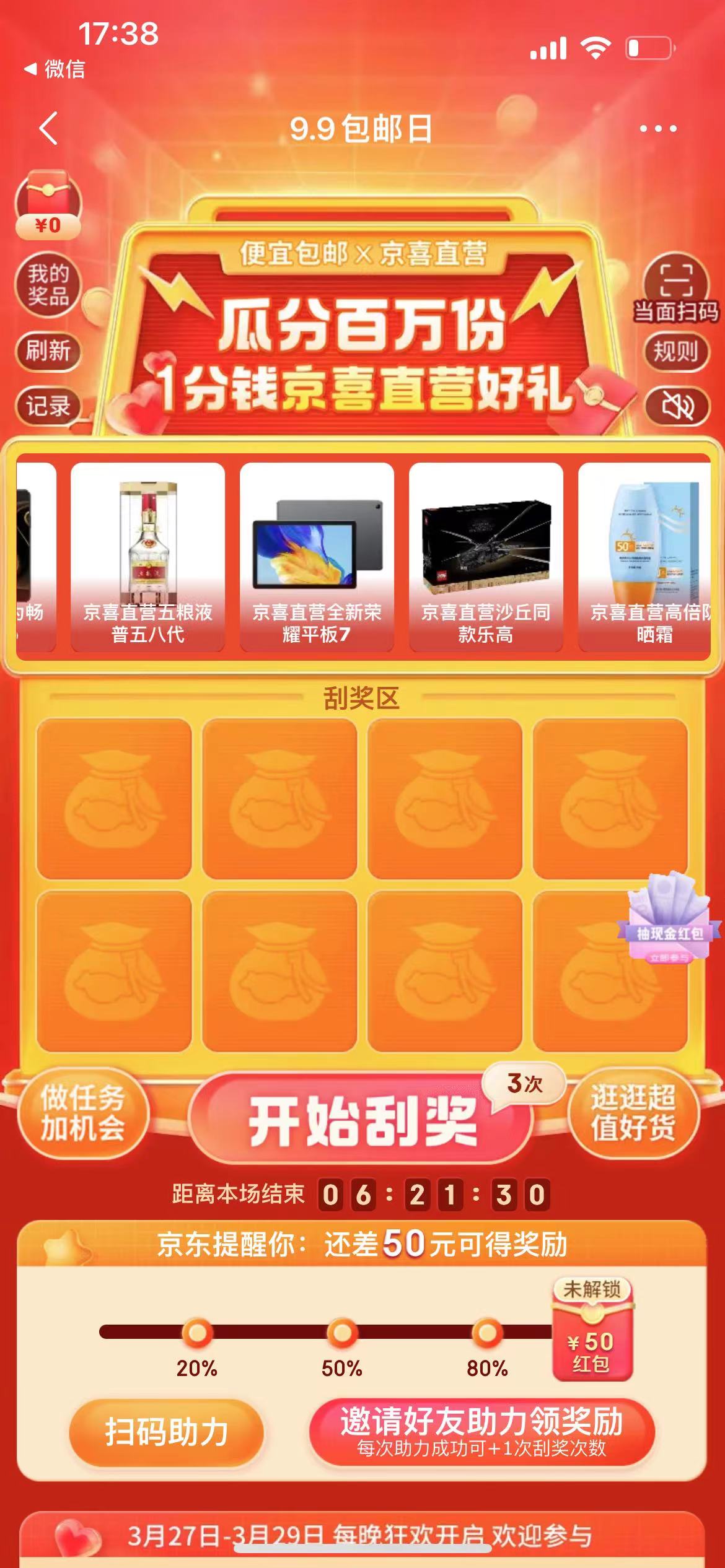The image size is (725, 1568).
Task: Browse 逛逛超值好货 deals
Action: [x=633, y=1113]
